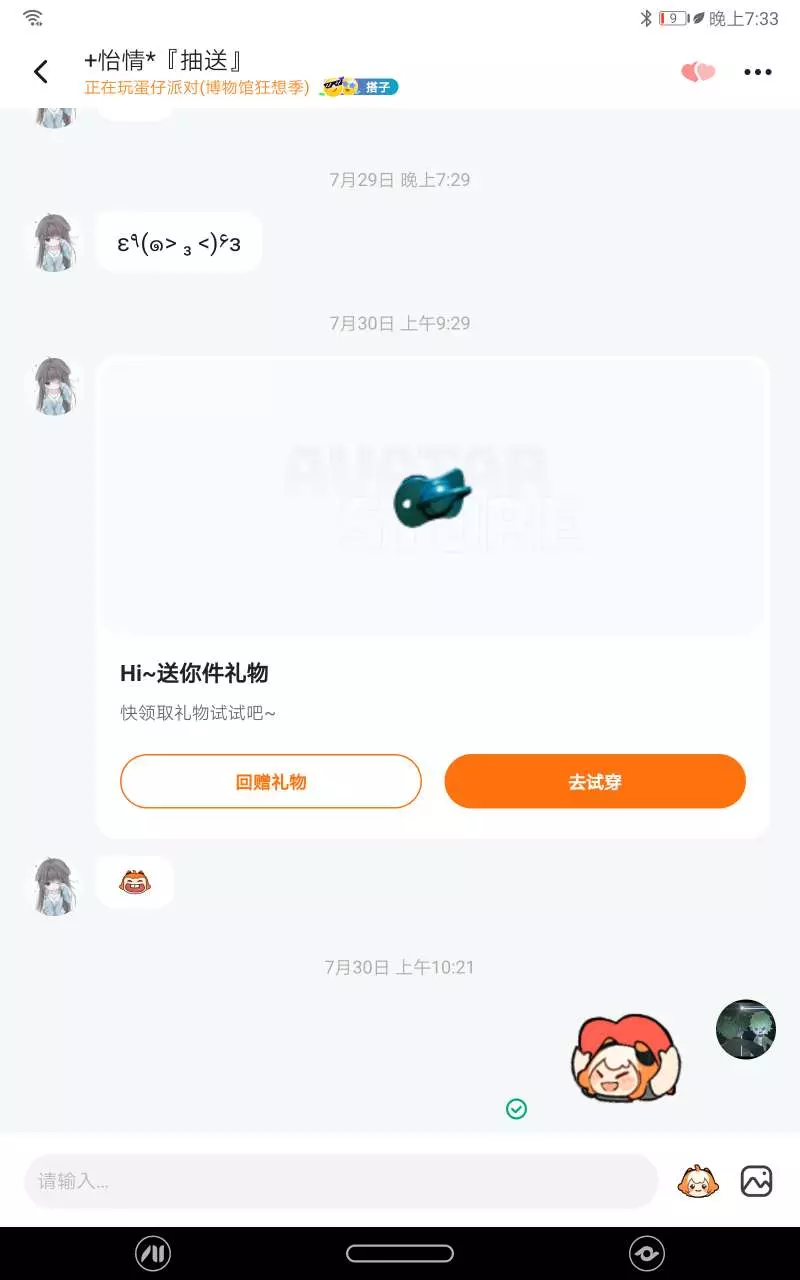This screenshot has width=800, height=1280.
Task: Focus the 请输入 message input field
Action: [341, 1181]
